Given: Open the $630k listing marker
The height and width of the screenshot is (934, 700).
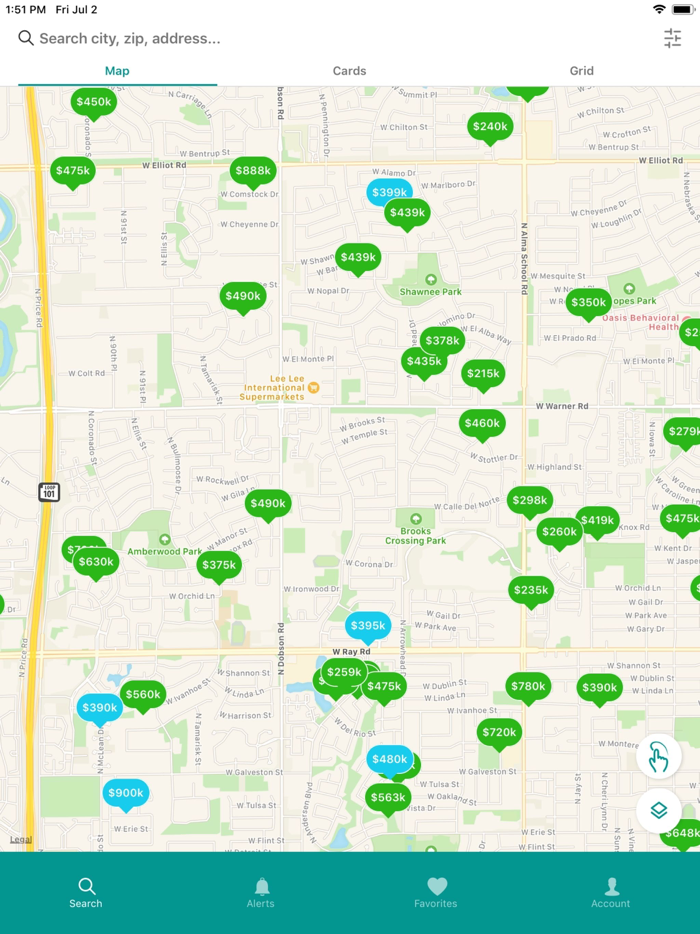Looking at the screenshot, I should (97, 563).
